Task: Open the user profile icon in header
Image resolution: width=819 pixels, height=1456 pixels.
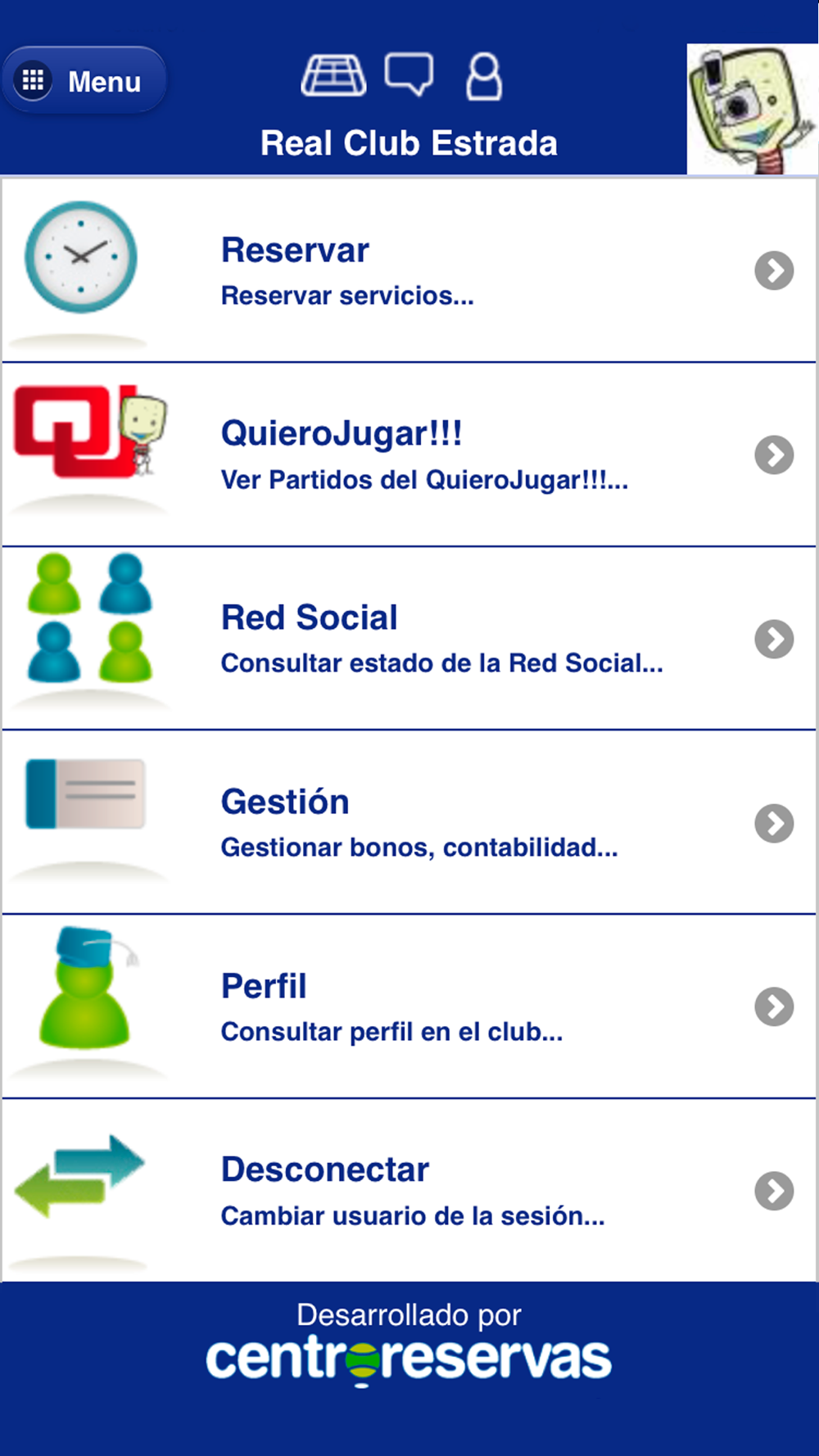Action: click(484, 77)
